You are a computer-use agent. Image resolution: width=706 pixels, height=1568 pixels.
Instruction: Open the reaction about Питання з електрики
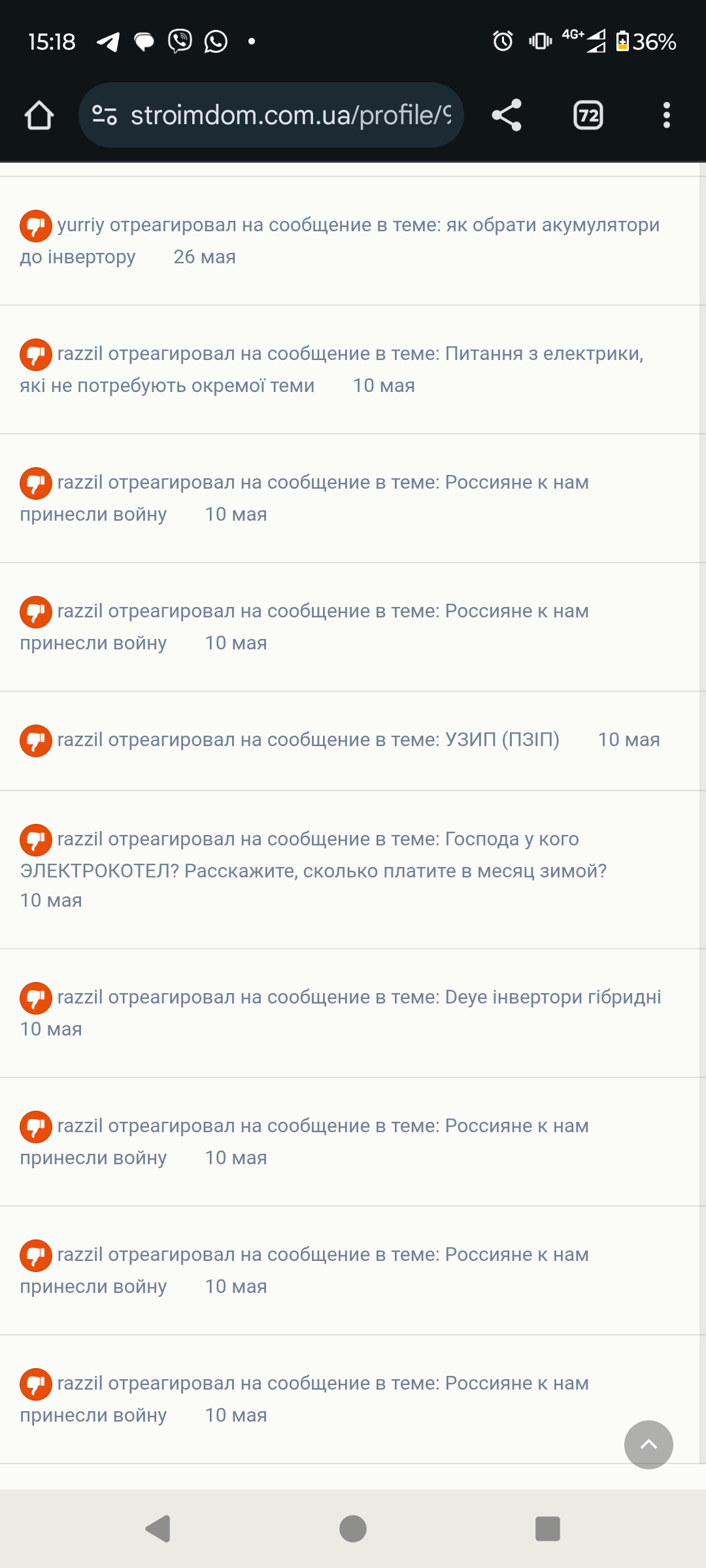point(353,369)
